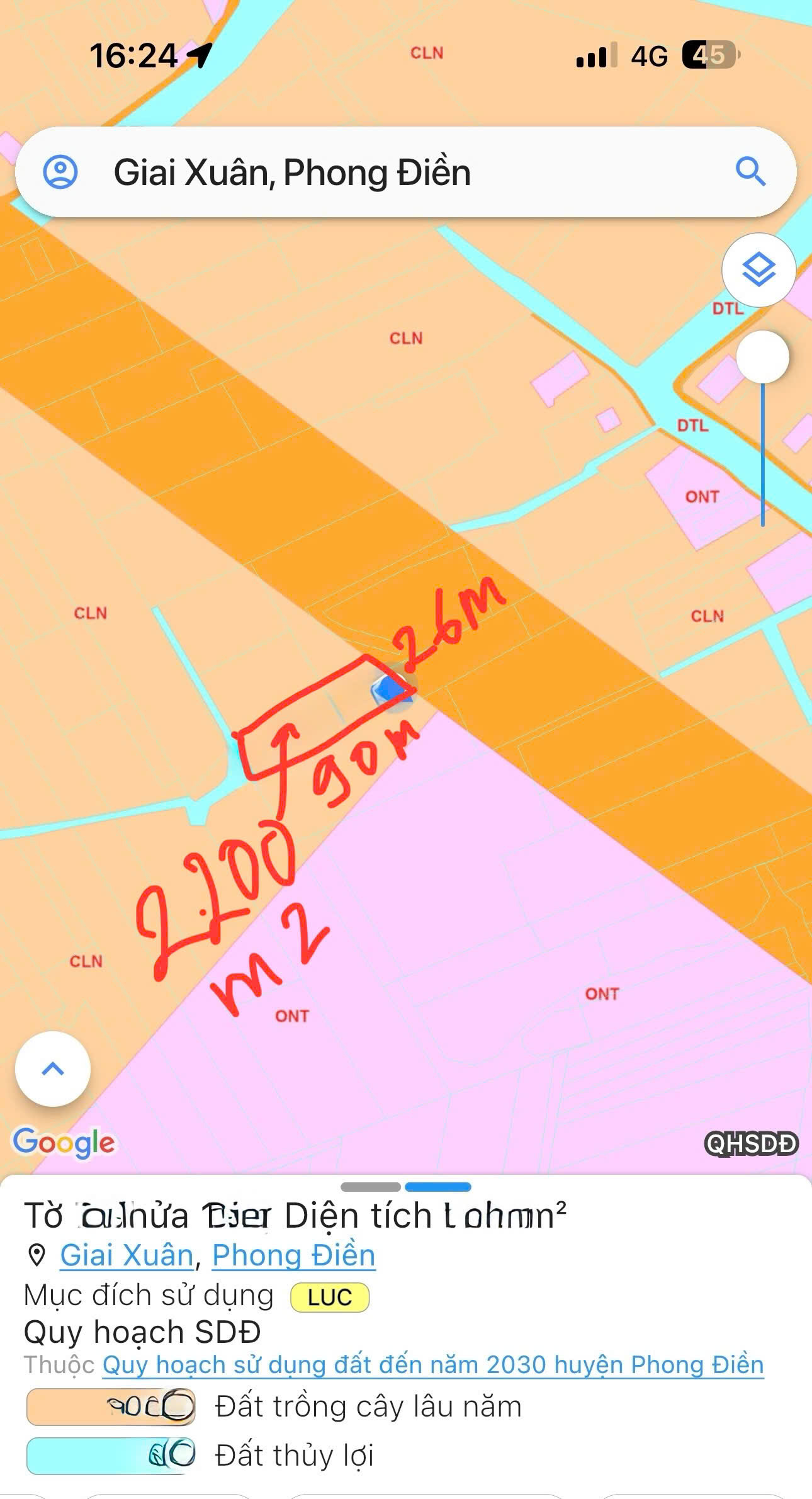Screen dimensions: 812x1499
Task: Switch to the second info page indicator
Action: (x=438, y=1187)
